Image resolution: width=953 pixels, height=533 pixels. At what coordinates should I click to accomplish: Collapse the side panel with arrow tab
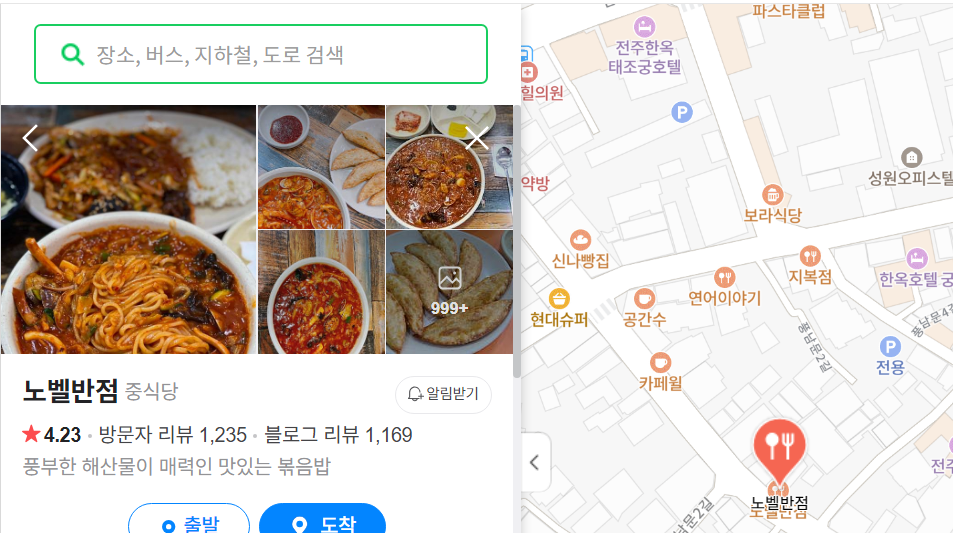pyautogui.click(x=534, y=462)
